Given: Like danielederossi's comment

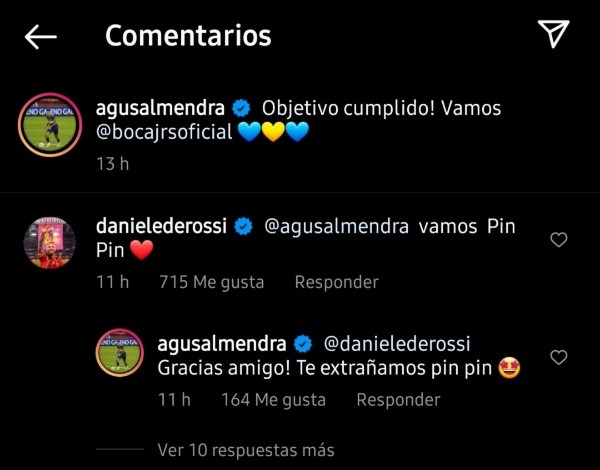Looking at the screenshot, I should coord(559,240).
